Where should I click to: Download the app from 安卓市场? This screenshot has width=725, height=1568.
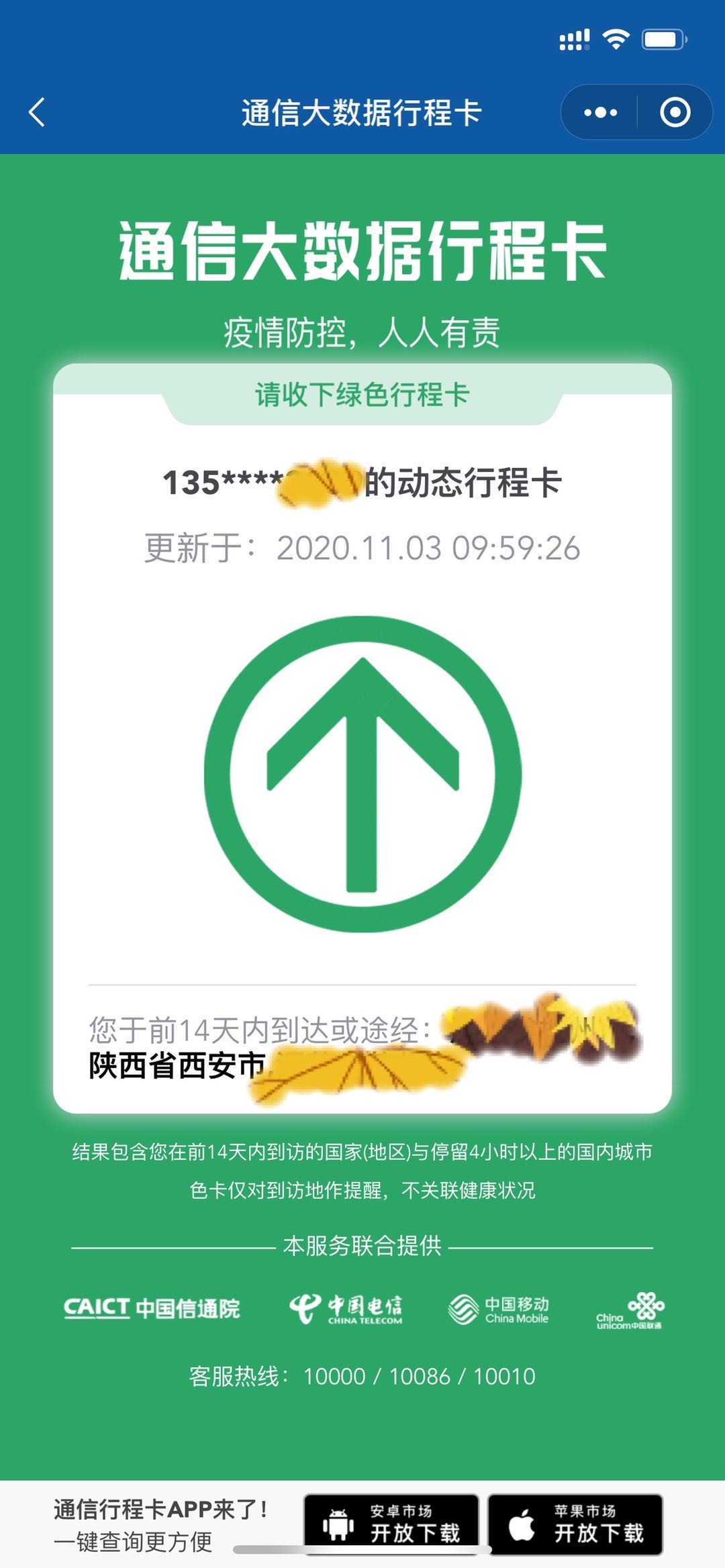point(391,1524)
